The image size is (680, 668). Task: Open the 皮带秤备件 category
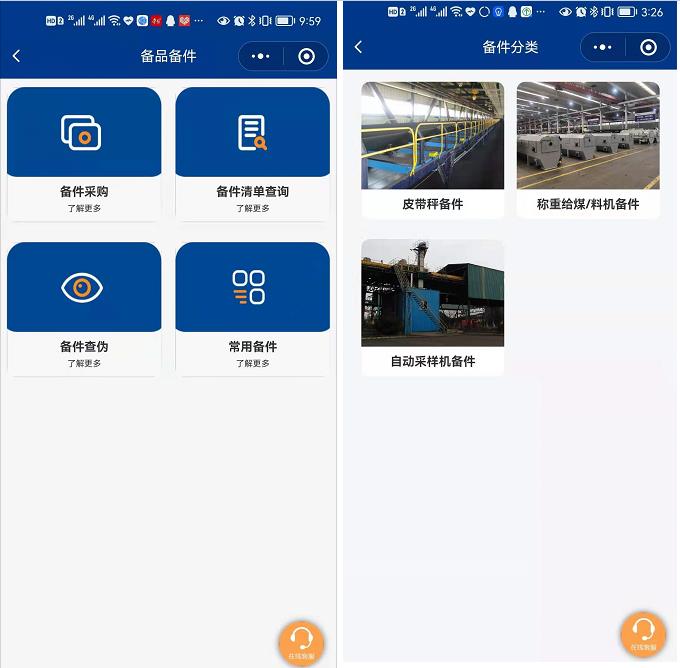pos(432,150)
